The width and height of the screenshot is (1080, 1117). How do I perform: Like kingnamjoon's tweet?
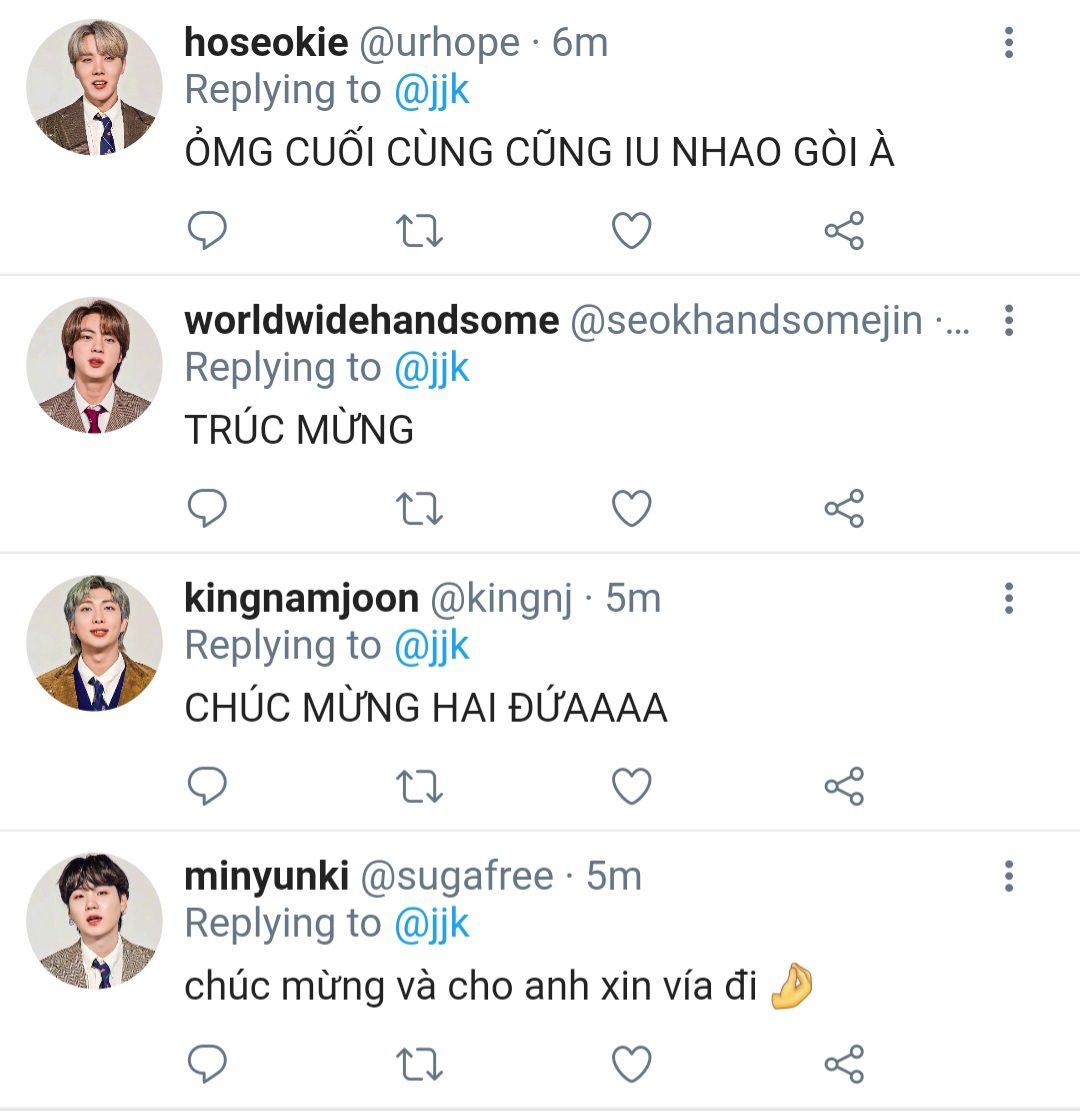pos(631,787)
